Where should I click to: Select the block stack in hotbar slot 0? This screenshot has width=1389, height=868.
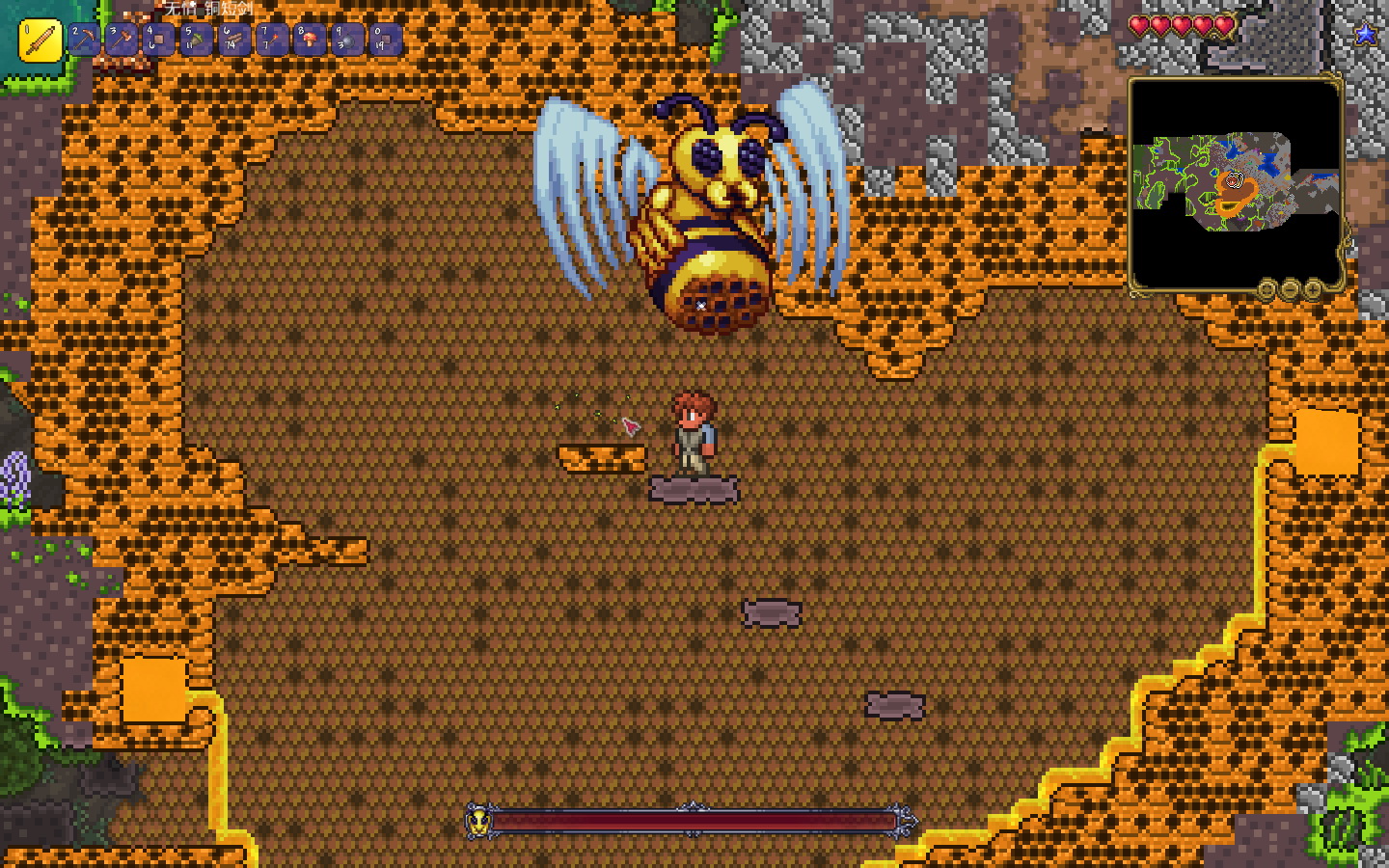[x=386, y=41]
